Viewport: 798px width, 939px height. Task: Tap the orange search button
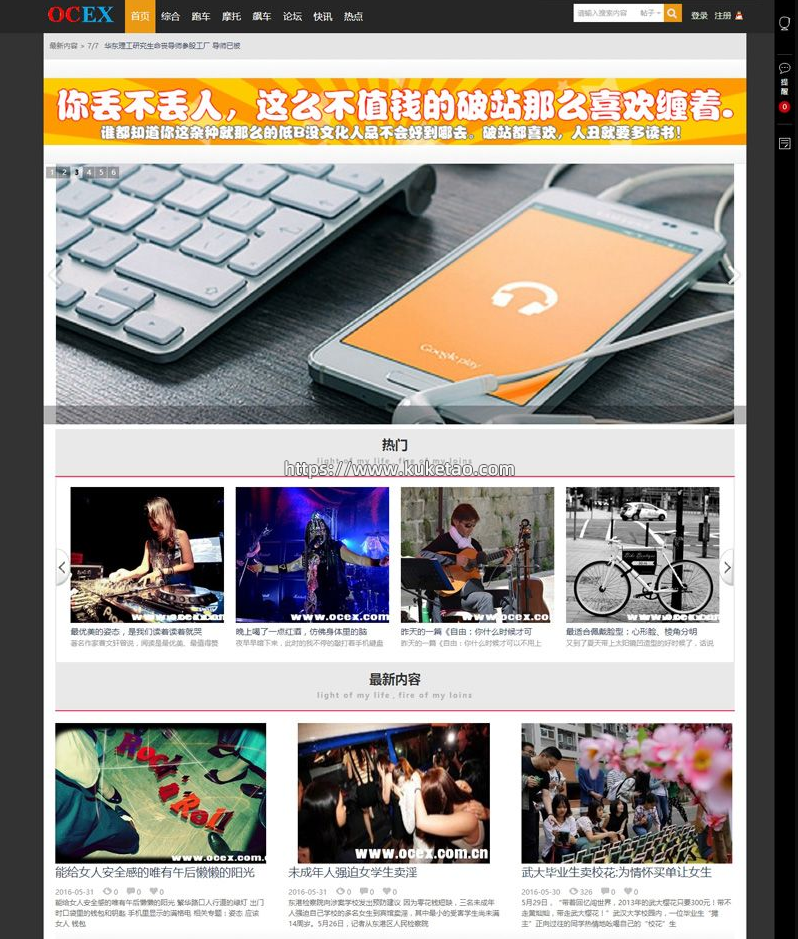click(x=673, y=14)
